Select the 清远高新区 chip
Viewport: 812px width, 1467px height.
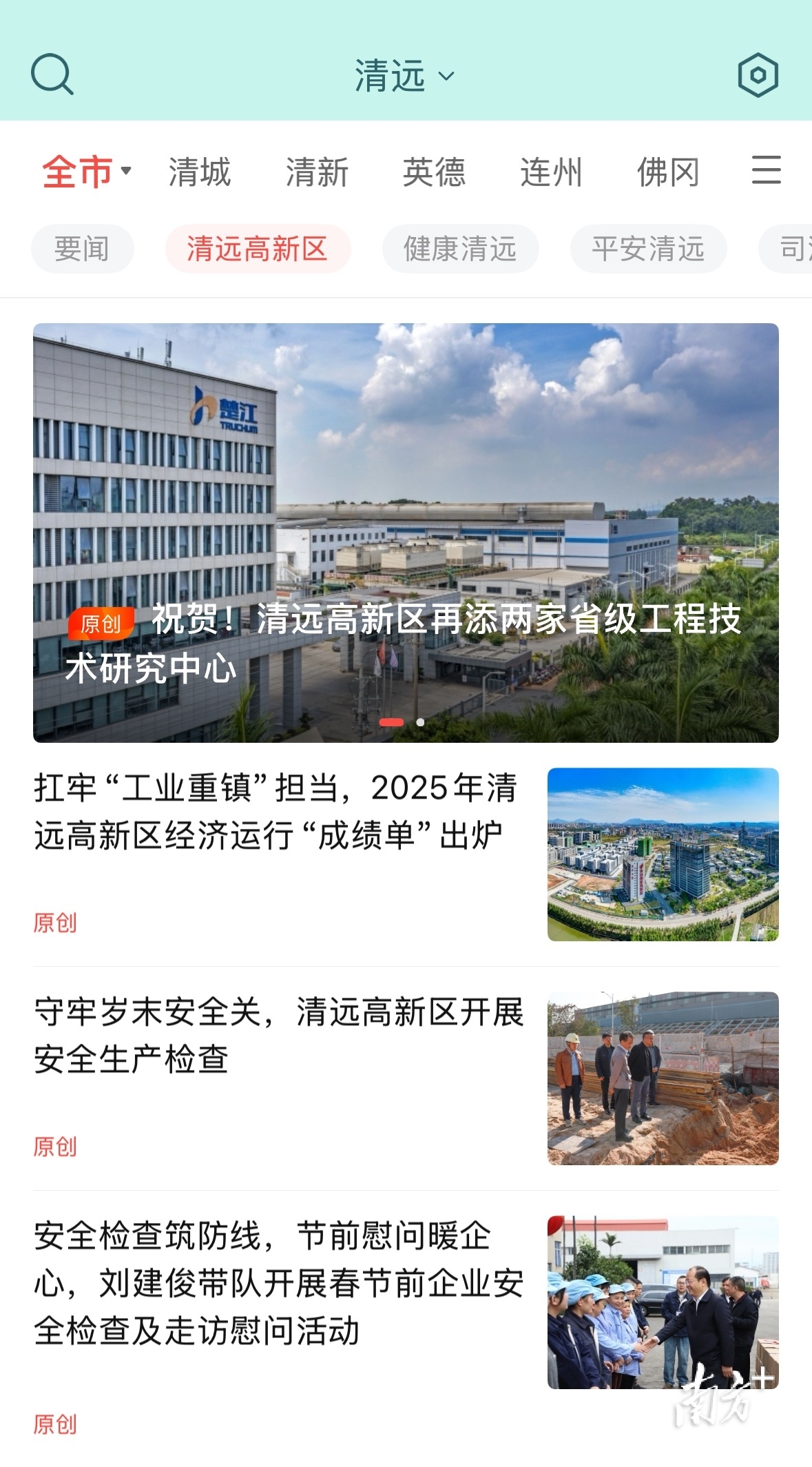pos(258,249)
